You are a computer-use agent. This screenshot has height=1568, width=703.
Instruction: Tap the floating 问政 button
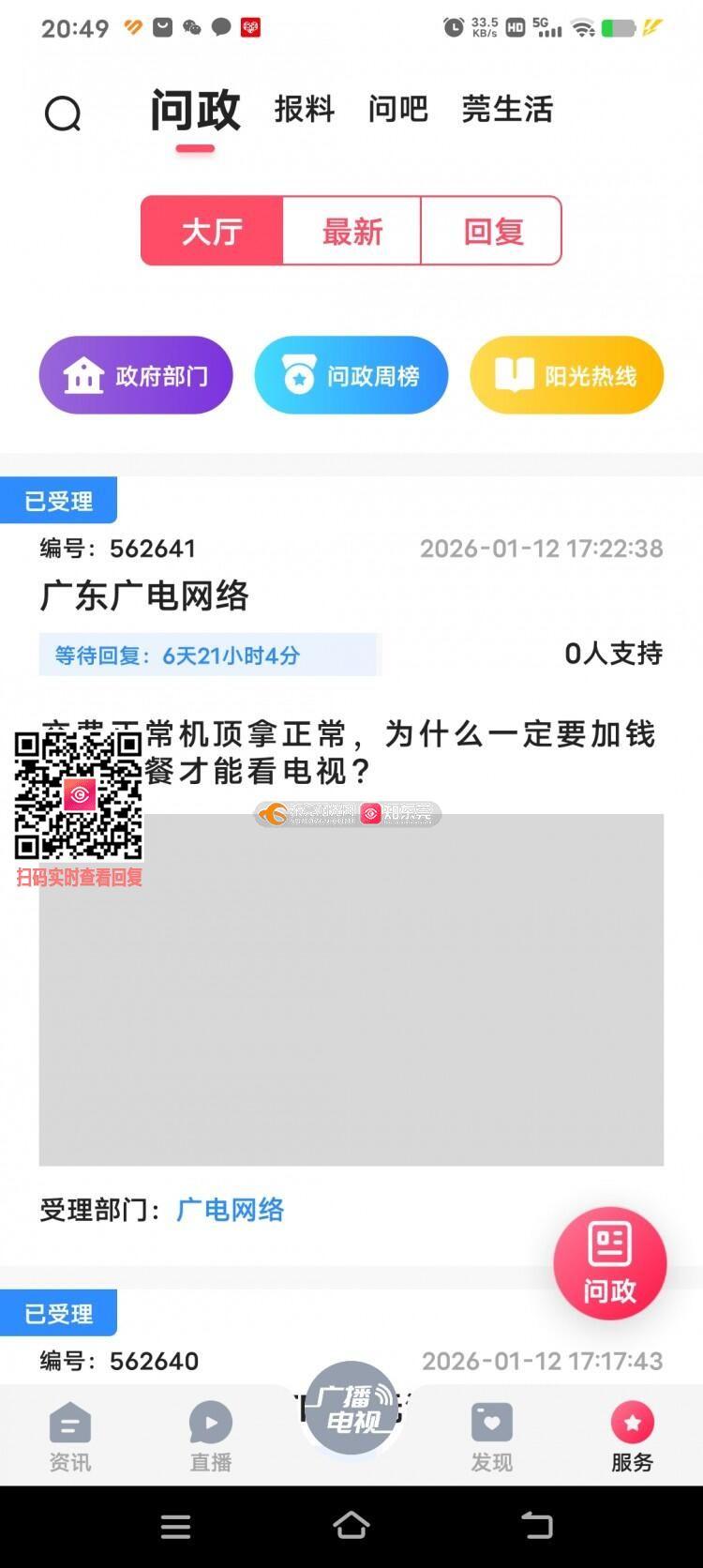pyautogui.click(x=609, y=1263)
